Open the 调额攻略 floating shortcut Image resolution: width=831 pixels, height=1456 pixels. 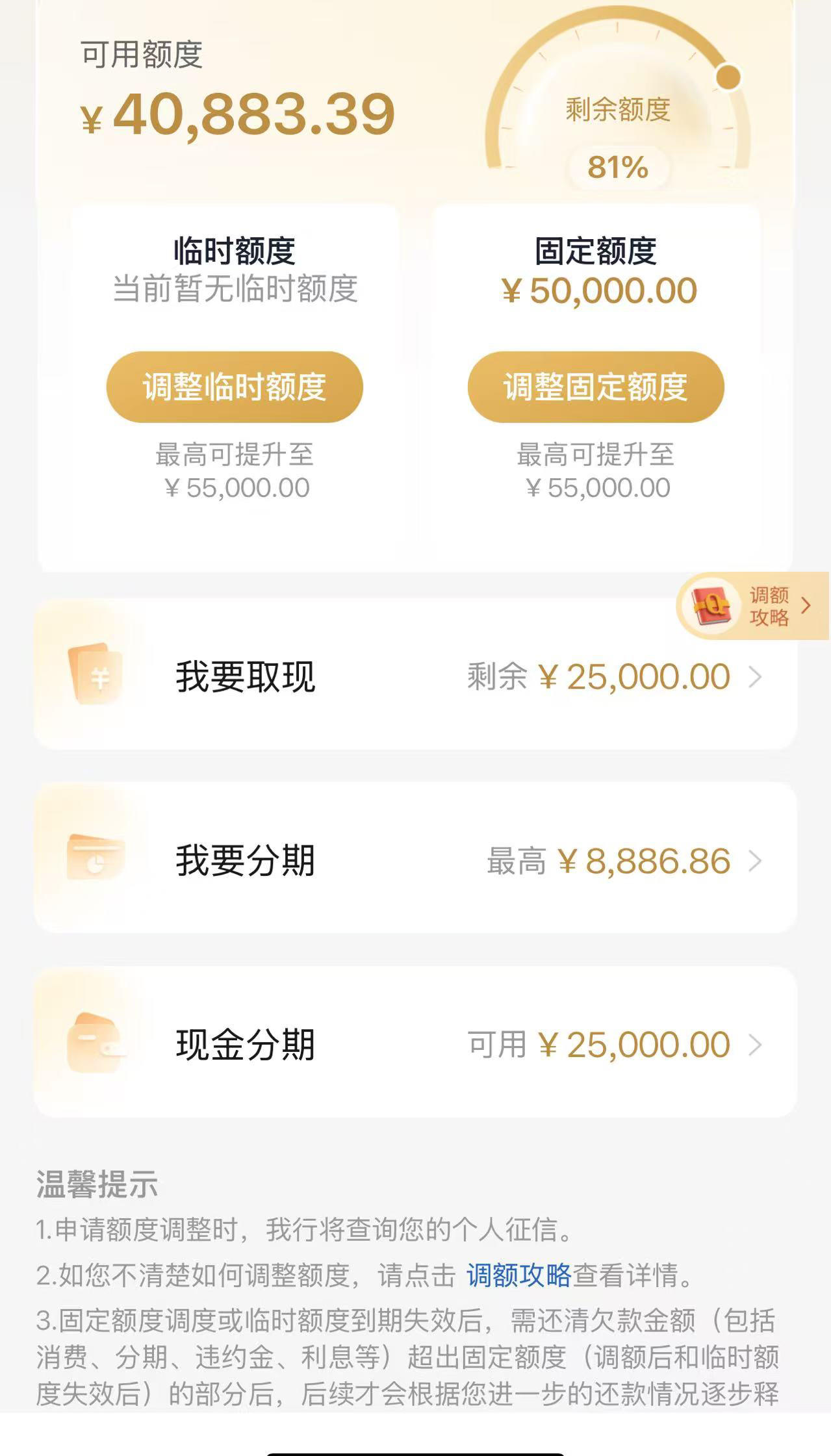click(x=753, y=606)
